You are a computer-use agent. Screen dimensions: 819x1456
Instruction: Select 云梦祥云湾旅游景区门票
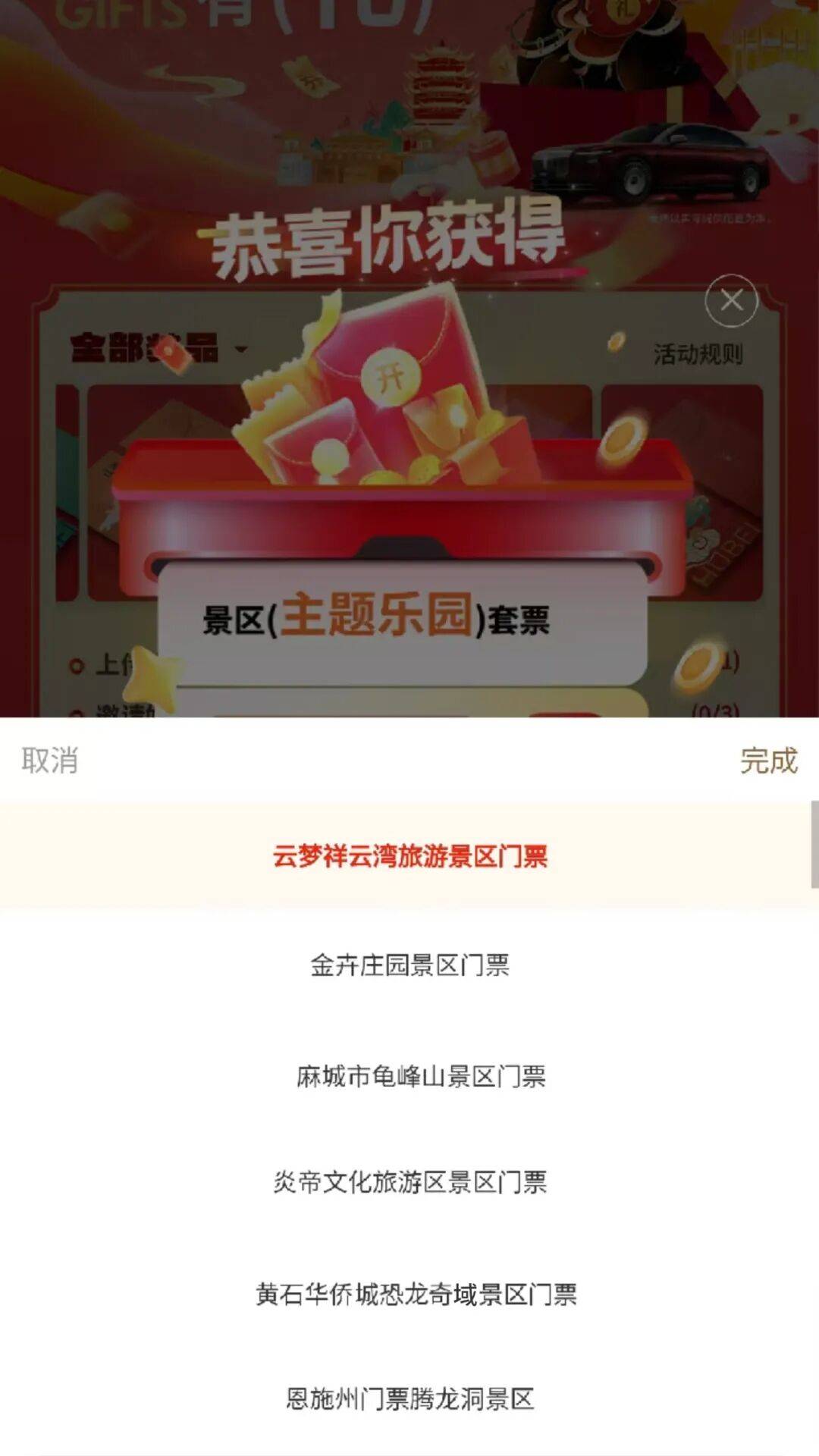[x=409, y=856]
